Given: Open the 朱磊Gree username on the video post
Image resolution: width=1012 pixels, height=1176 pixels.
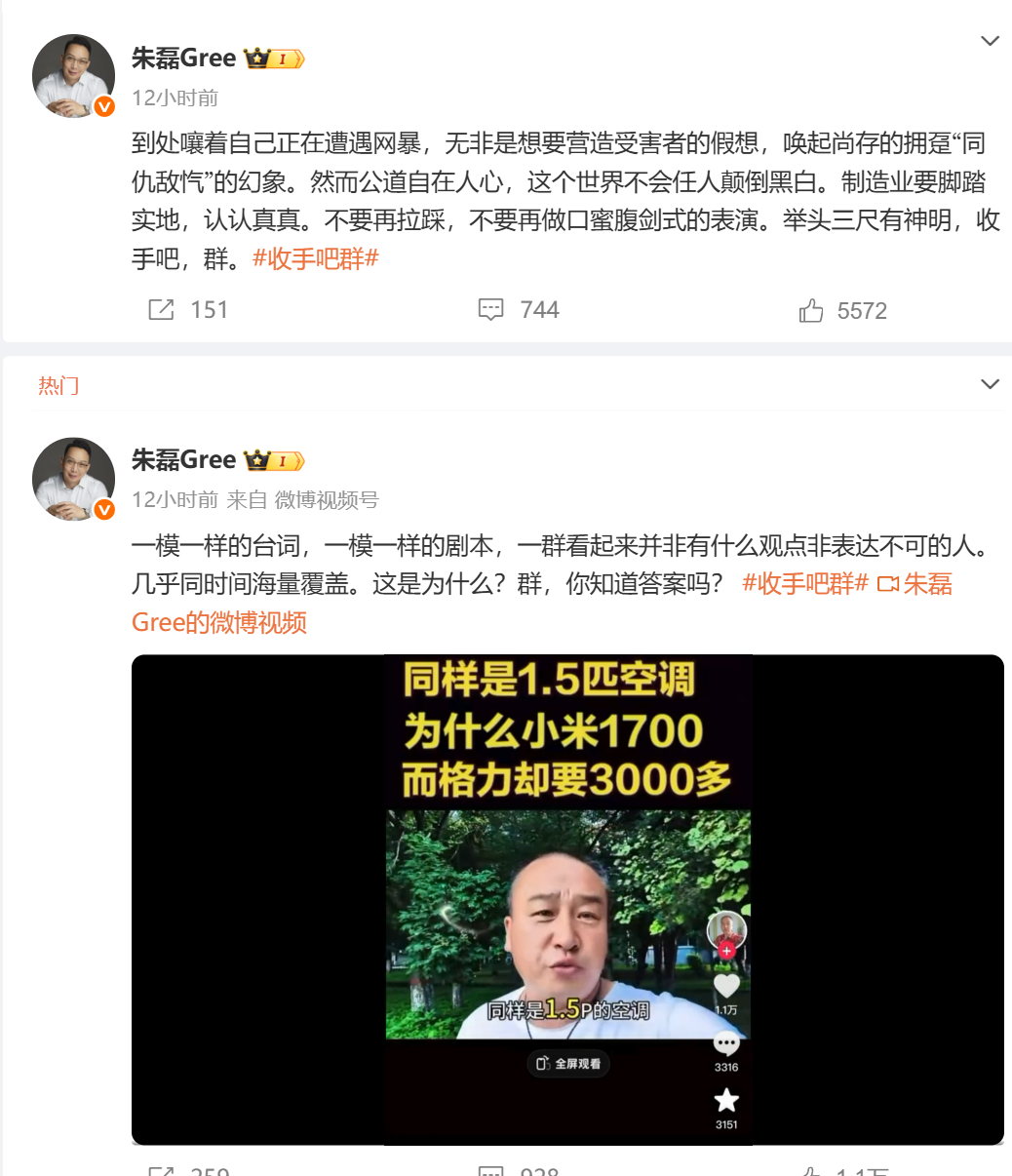Looking at the screenshot, I should tap(183, 459).
